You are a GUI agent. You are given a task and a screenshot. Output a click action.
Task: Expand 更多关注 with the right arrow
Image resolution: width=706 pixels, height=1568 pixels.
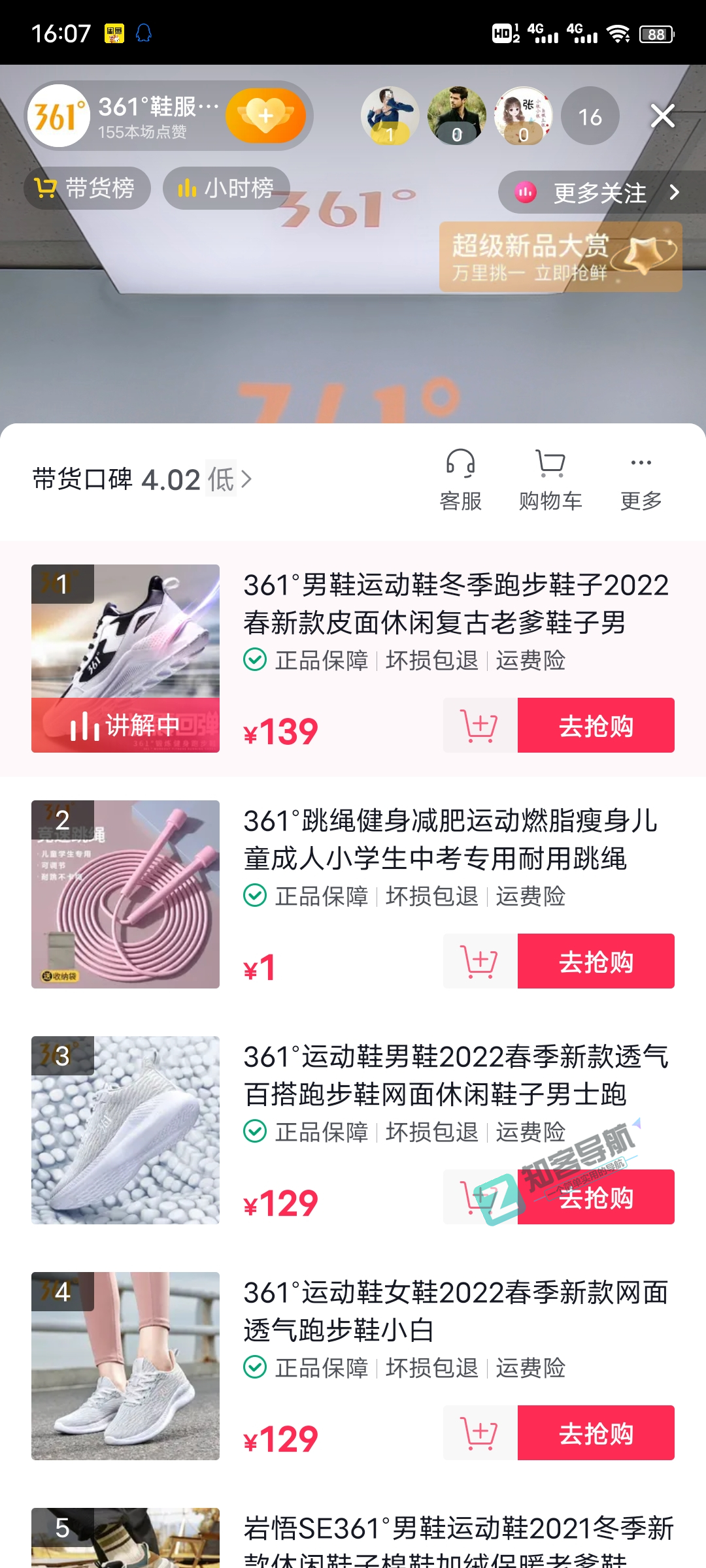(673, 193)
